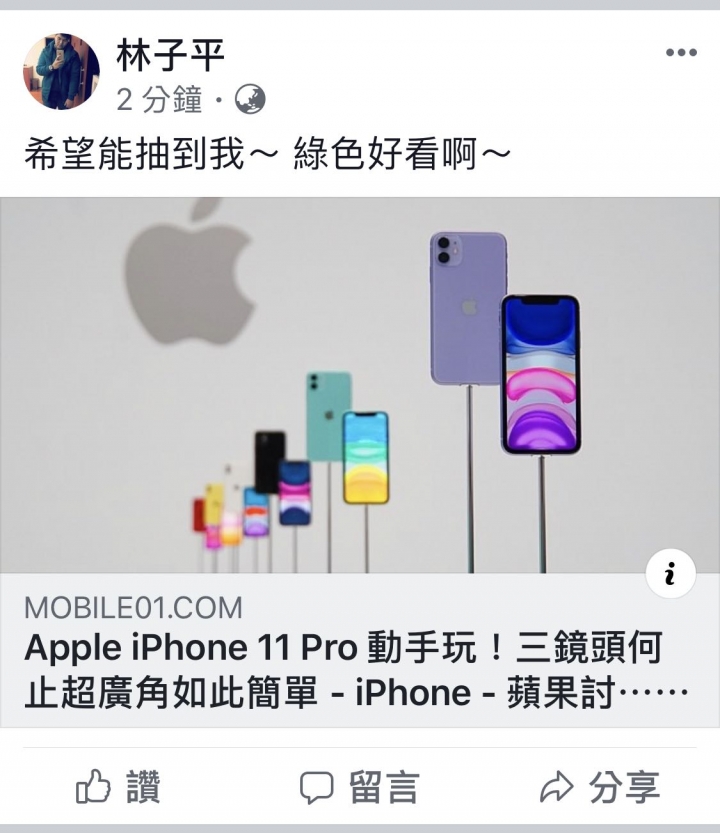This screenshot has height=833, width=720.
Task: Show link info via the i icon
Action: coord(670,573)
